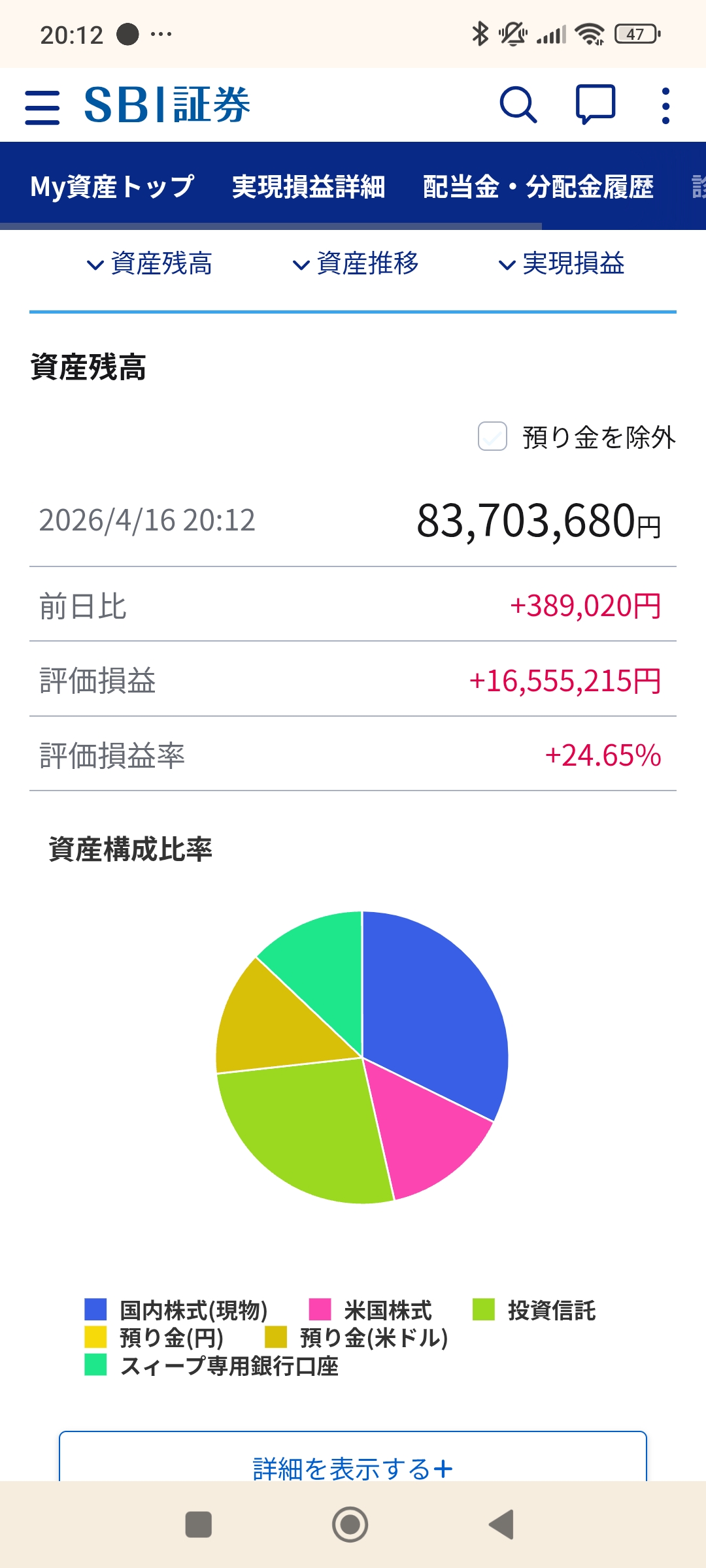Screen dimensions: 706x1568
Task: Jump to the 資産推移 section link
Action: point(356,264)
